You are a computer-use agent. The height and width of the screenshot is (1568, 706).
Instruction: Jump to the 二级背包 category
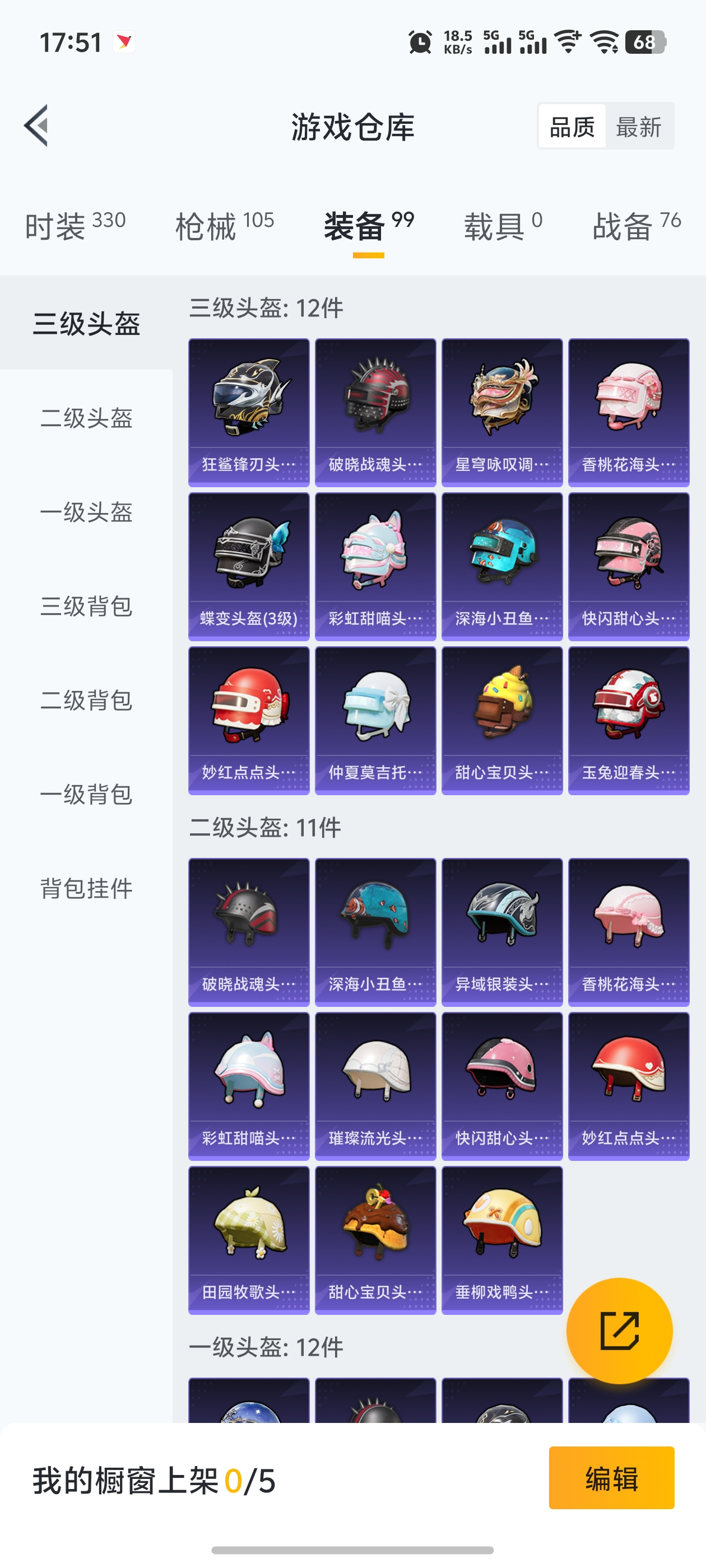(x=86, y=701)
